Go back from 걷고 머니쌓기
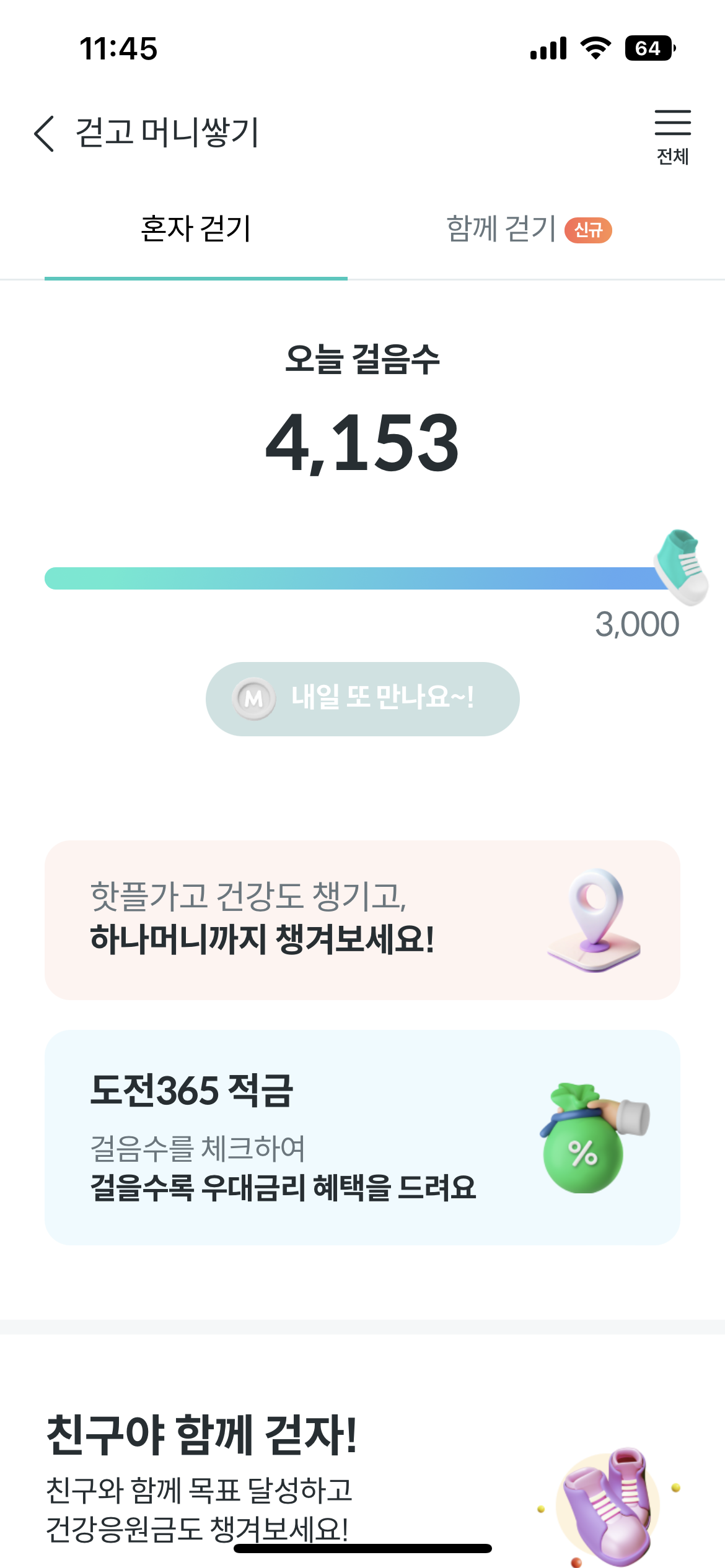 45,133
